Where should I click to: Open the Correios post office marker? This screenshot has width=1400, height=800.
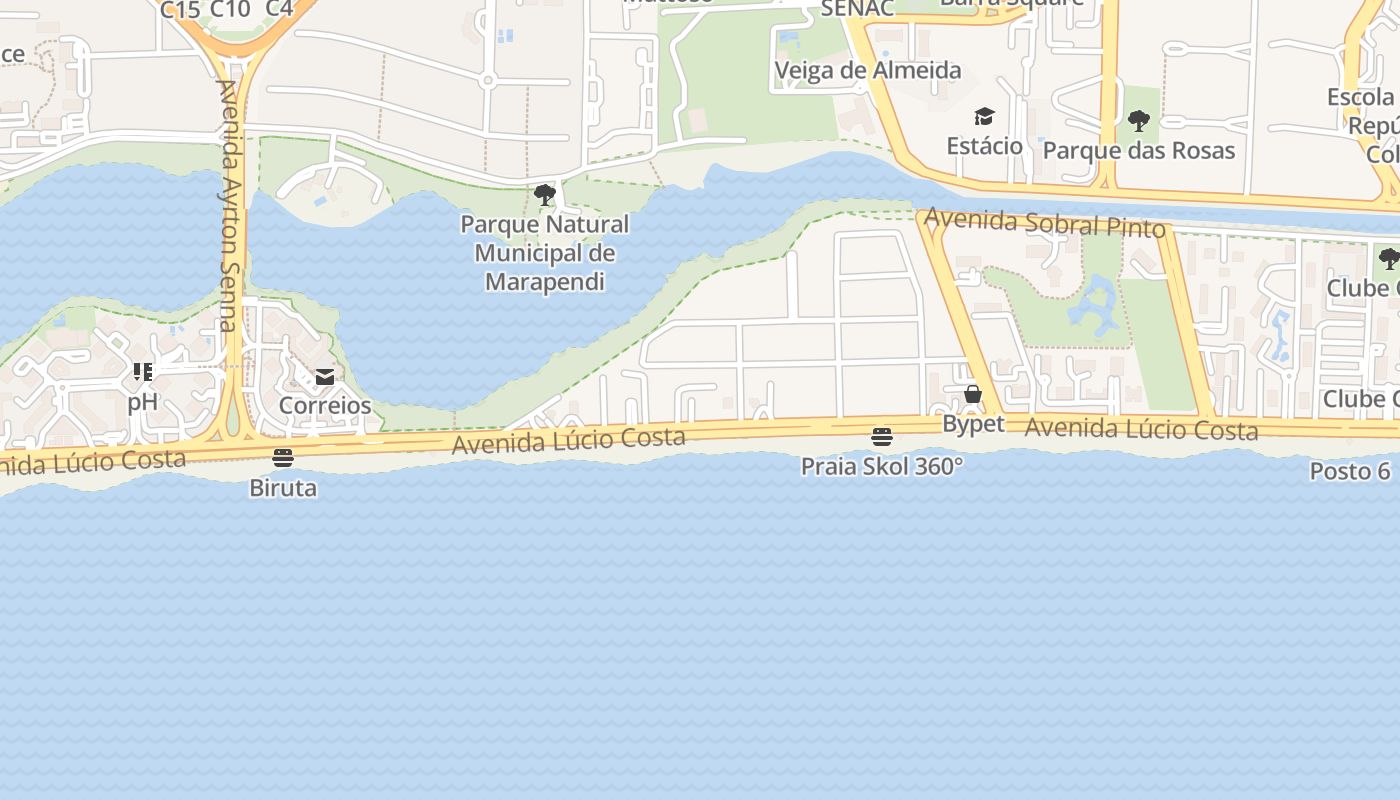325,377
